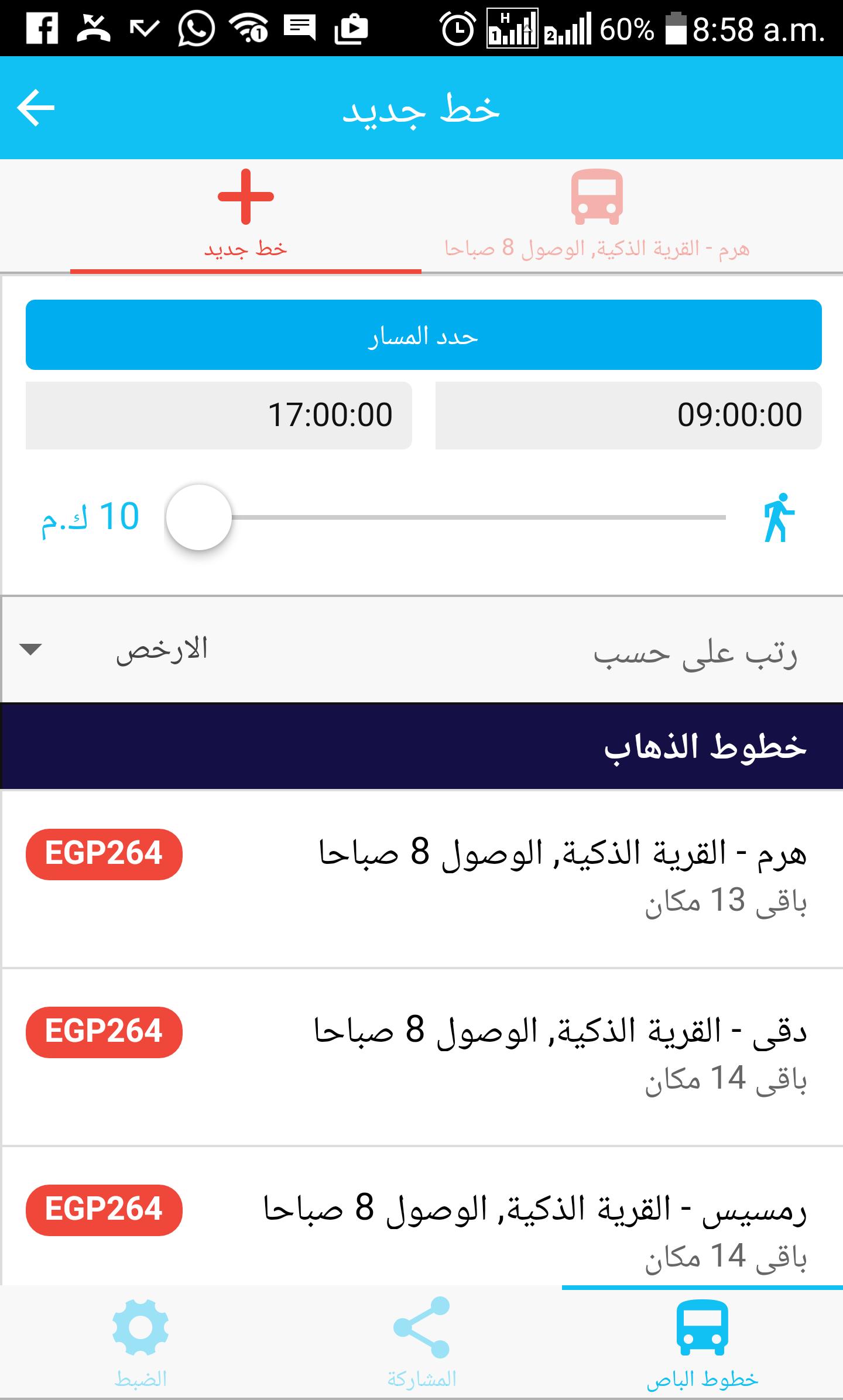The height and width of the screenshot is (1400, 843).
Task: Tap the walking distance slider handle
Action: coord(199,517)
